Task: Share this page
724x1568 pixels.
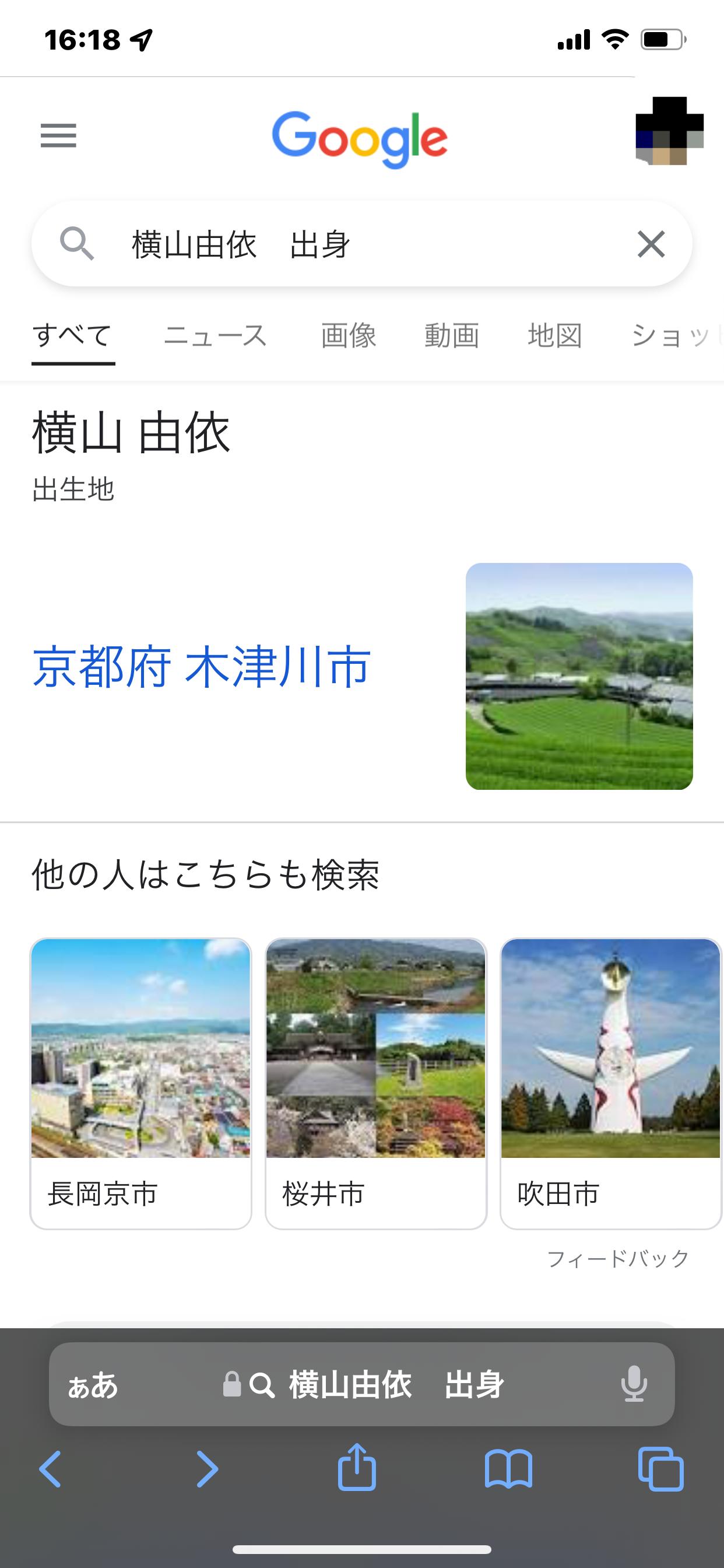Action: point(357,1468)
